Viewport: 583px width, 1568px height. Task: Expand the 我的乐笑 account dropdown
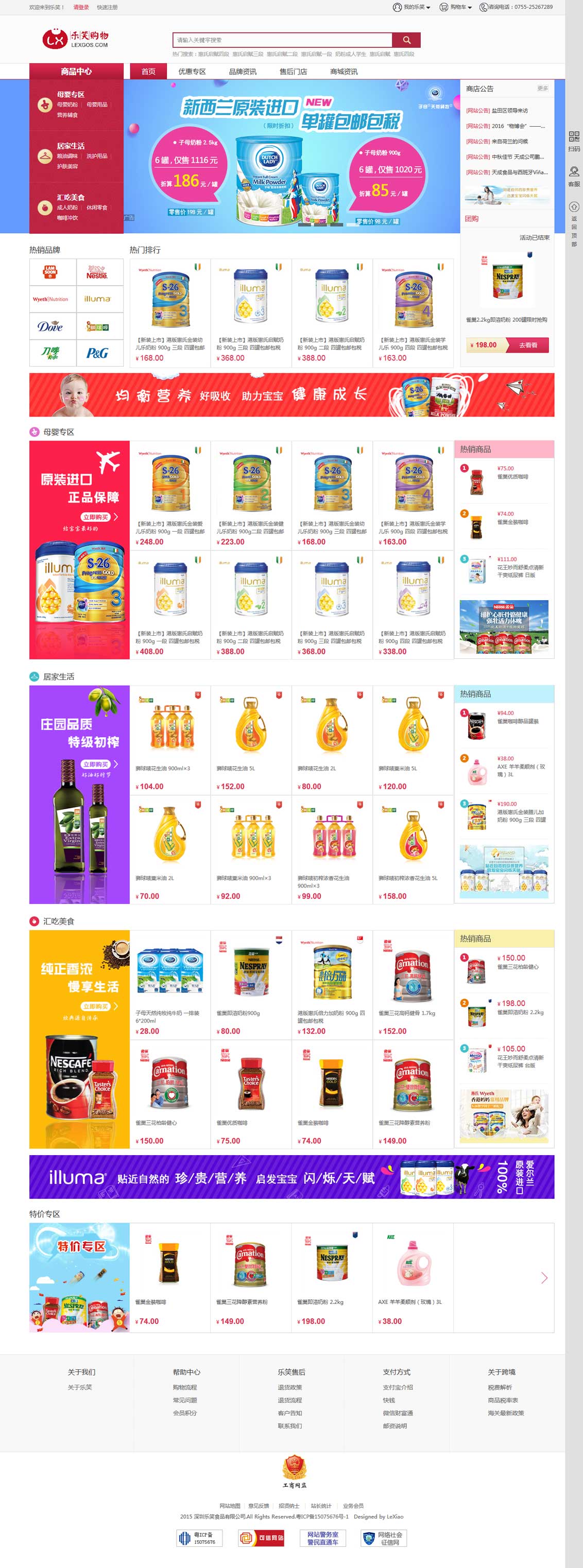(412, 7)
